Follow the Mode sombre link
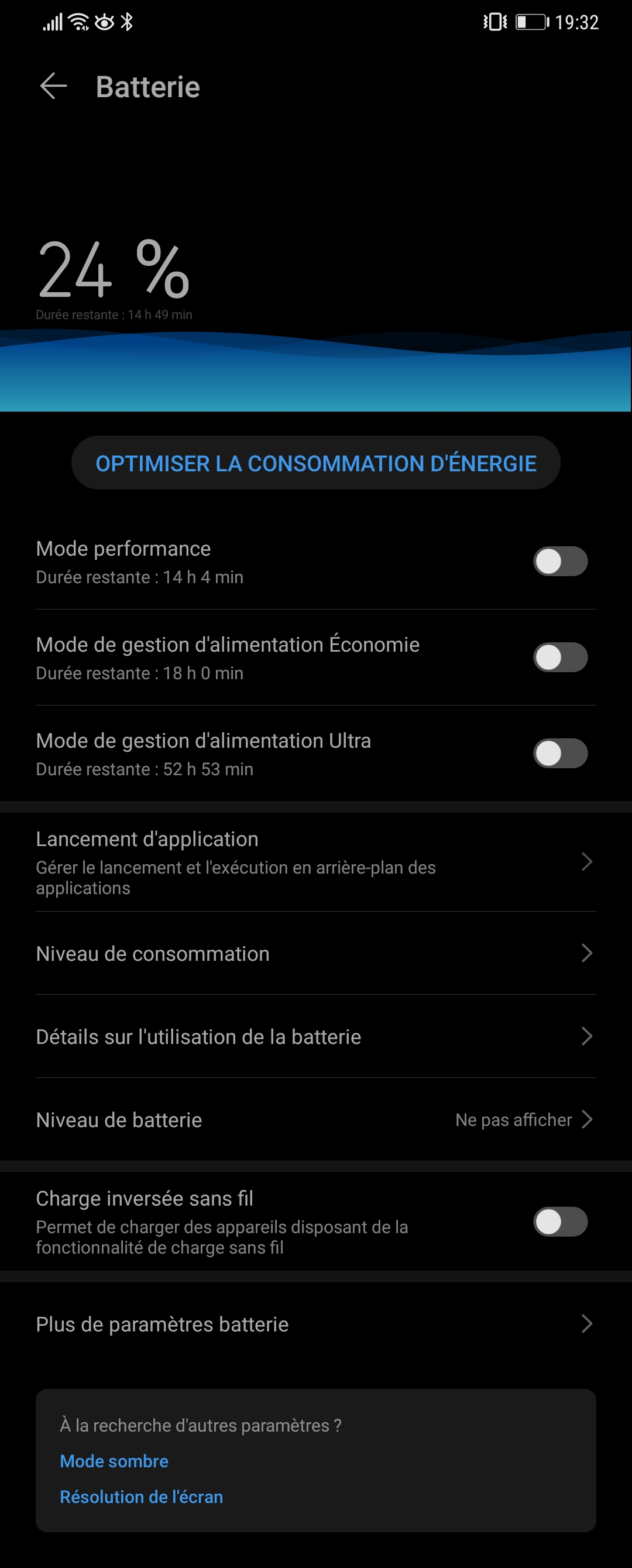632x1568 pixels. (114, 1461)
